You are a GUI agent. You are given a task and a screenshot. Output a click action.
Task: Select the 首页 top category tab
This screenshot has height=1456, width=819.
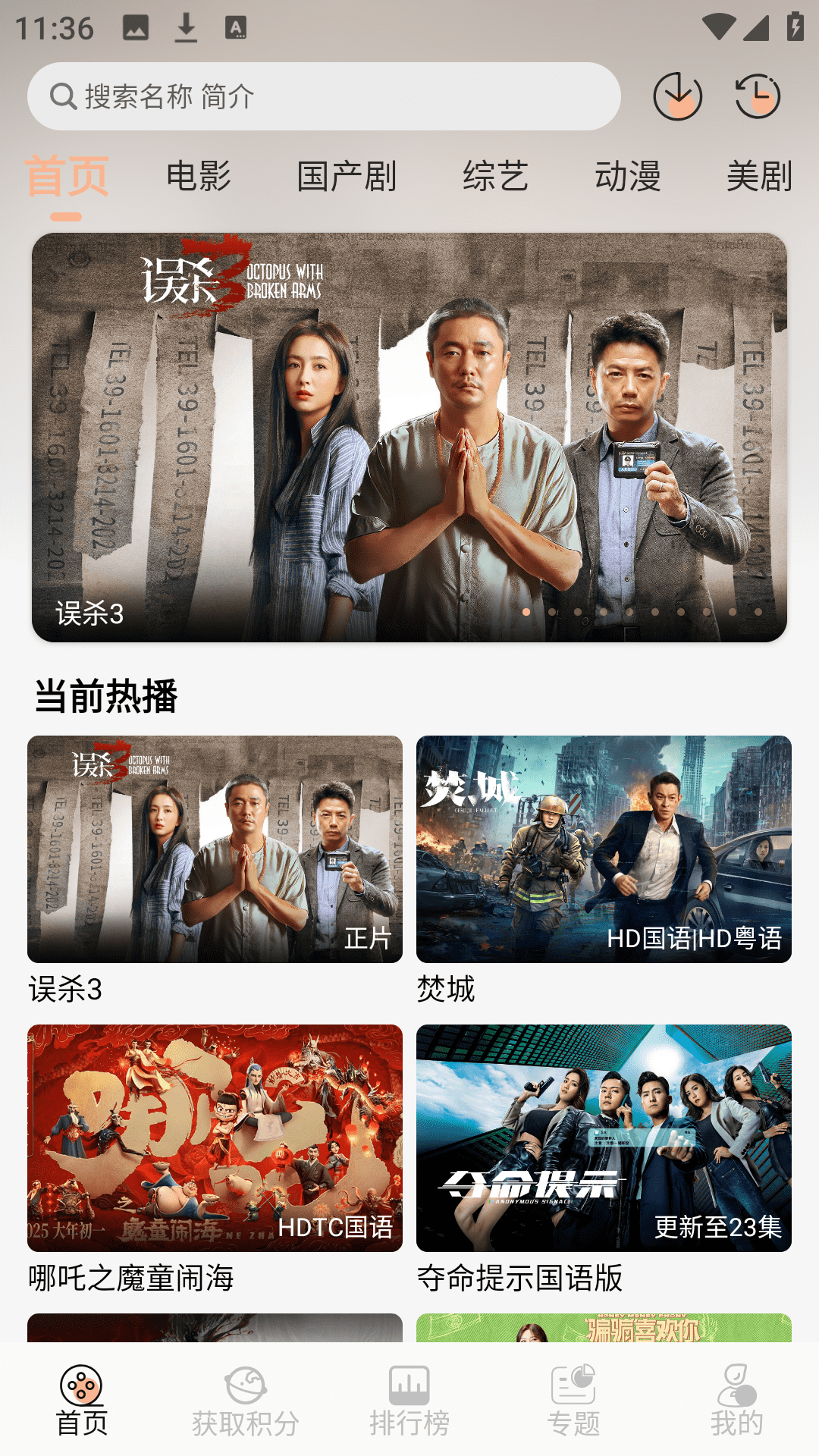[x=67, y=177]
